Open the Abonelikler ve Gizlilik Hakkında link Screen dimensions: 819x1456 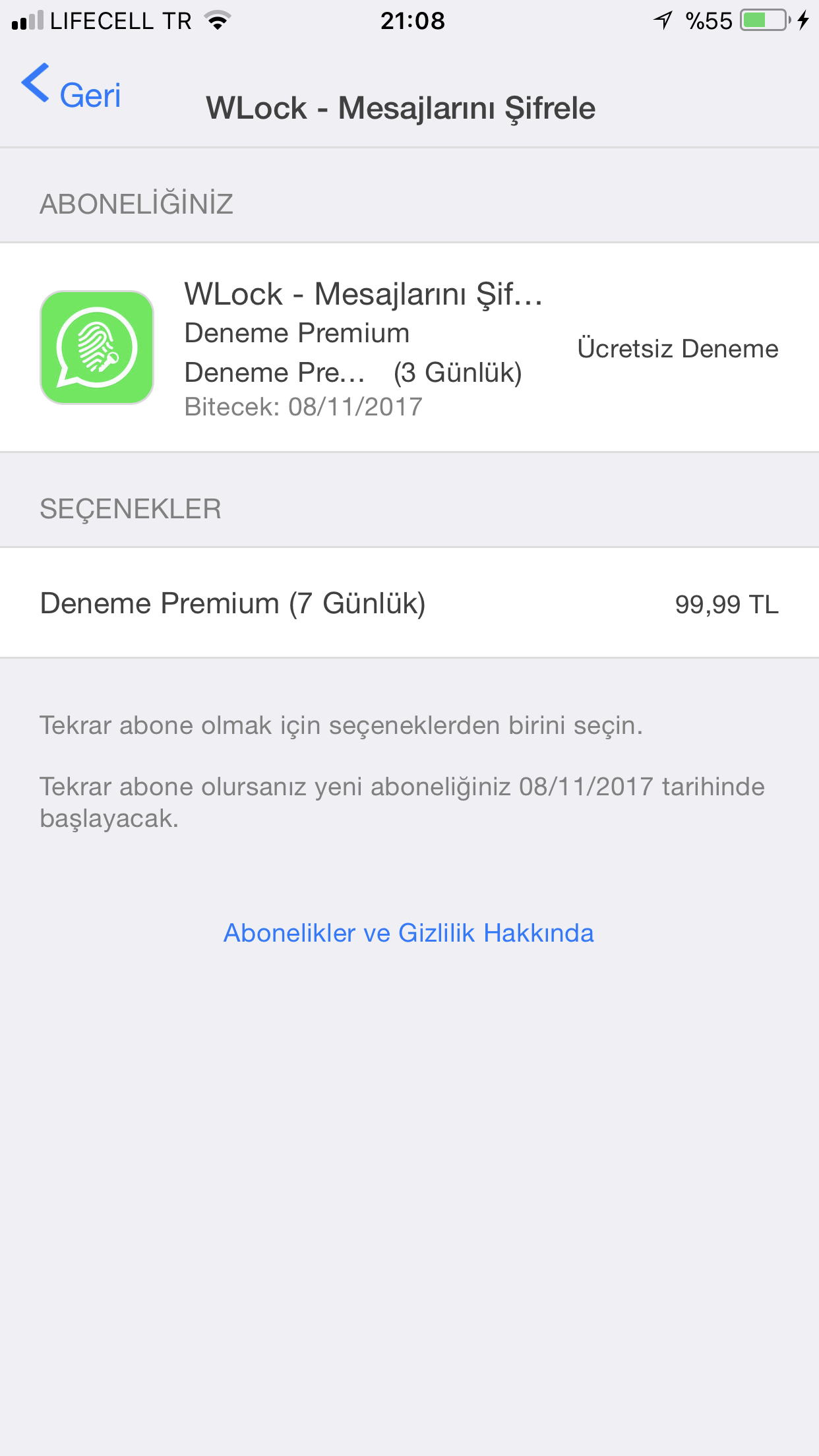[409, 933]
